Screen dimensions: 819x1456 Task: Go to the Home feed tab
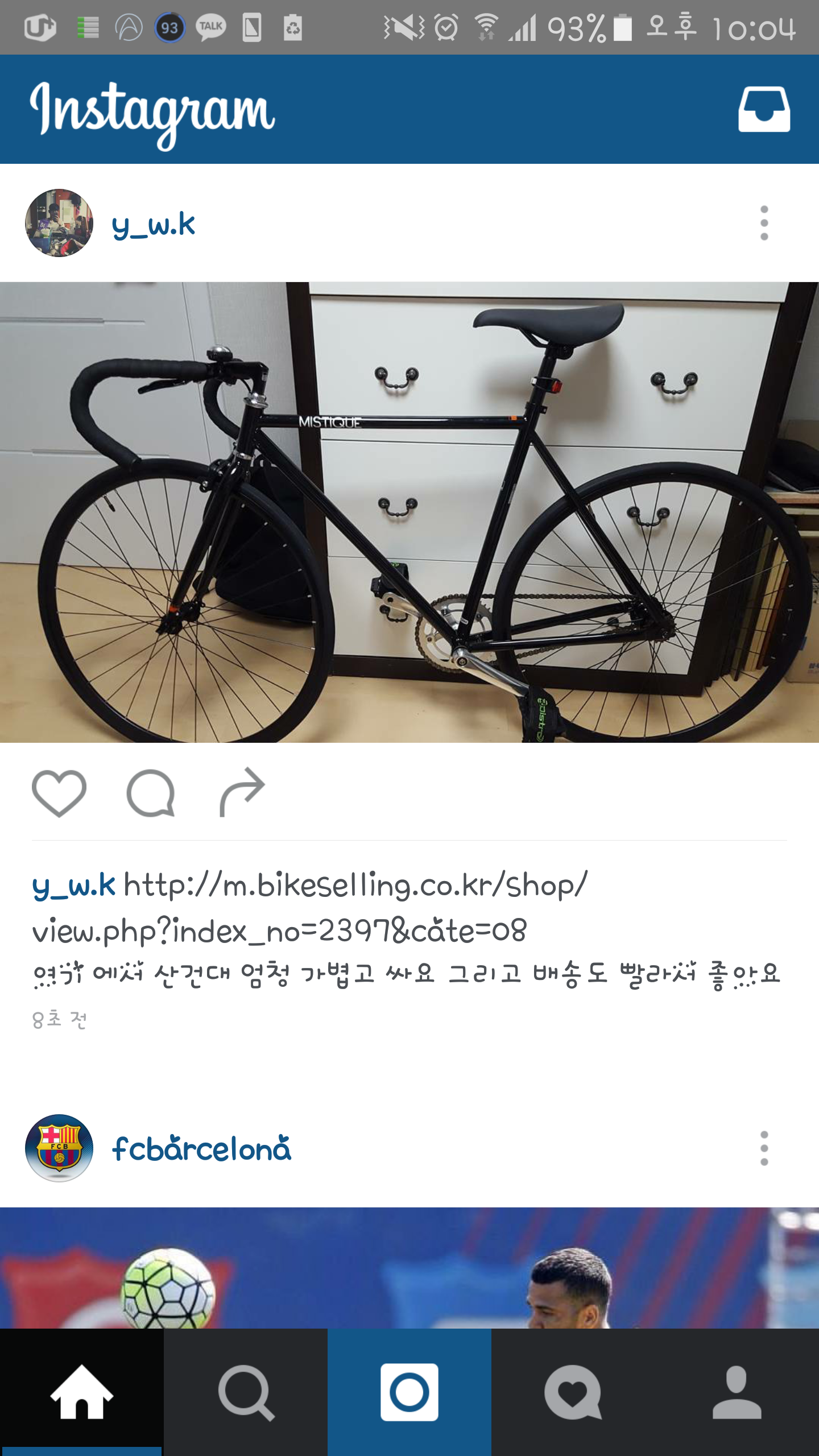pyautogui.click(x=82, y=1392)
